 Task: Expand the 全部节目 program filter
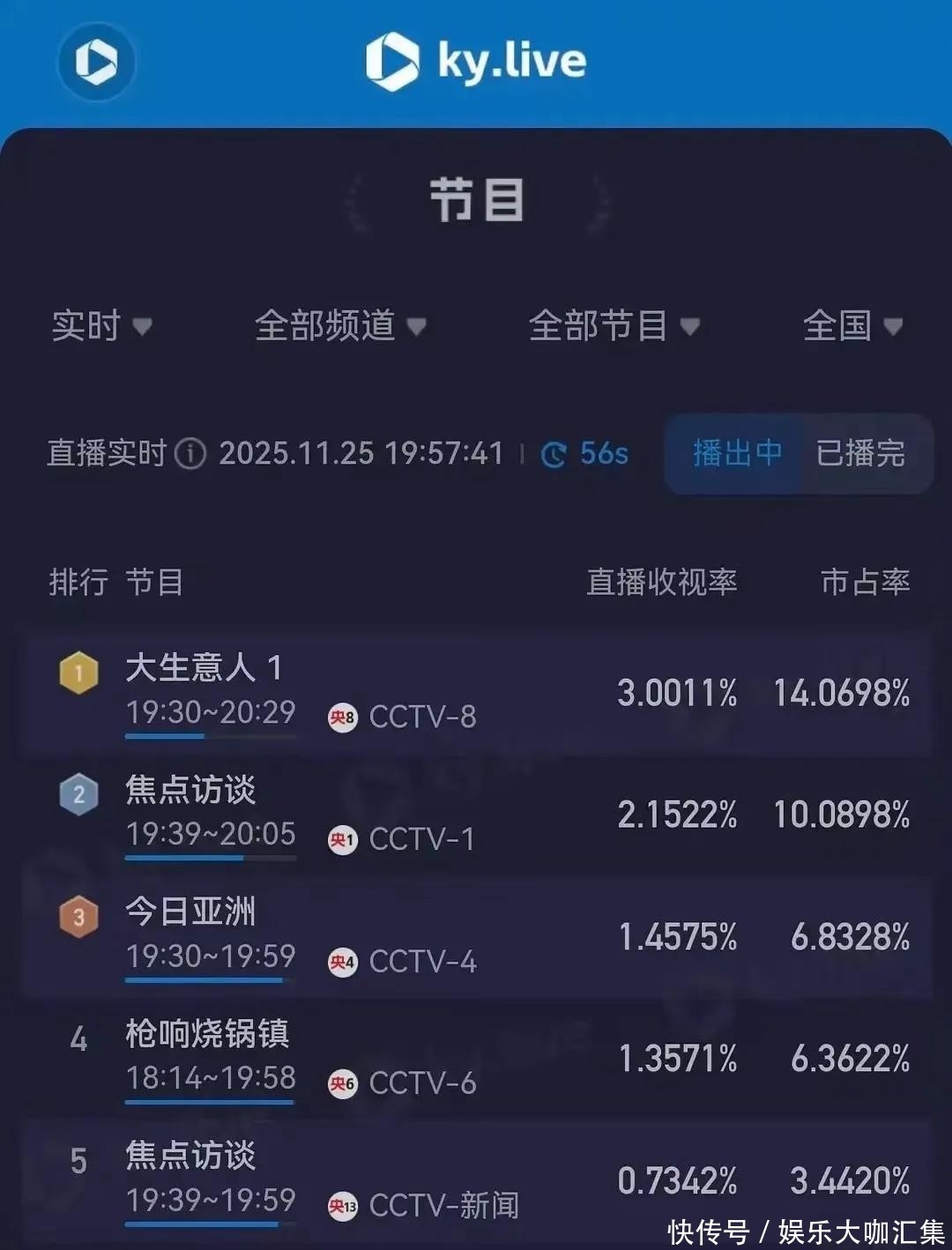pos(614,326)
